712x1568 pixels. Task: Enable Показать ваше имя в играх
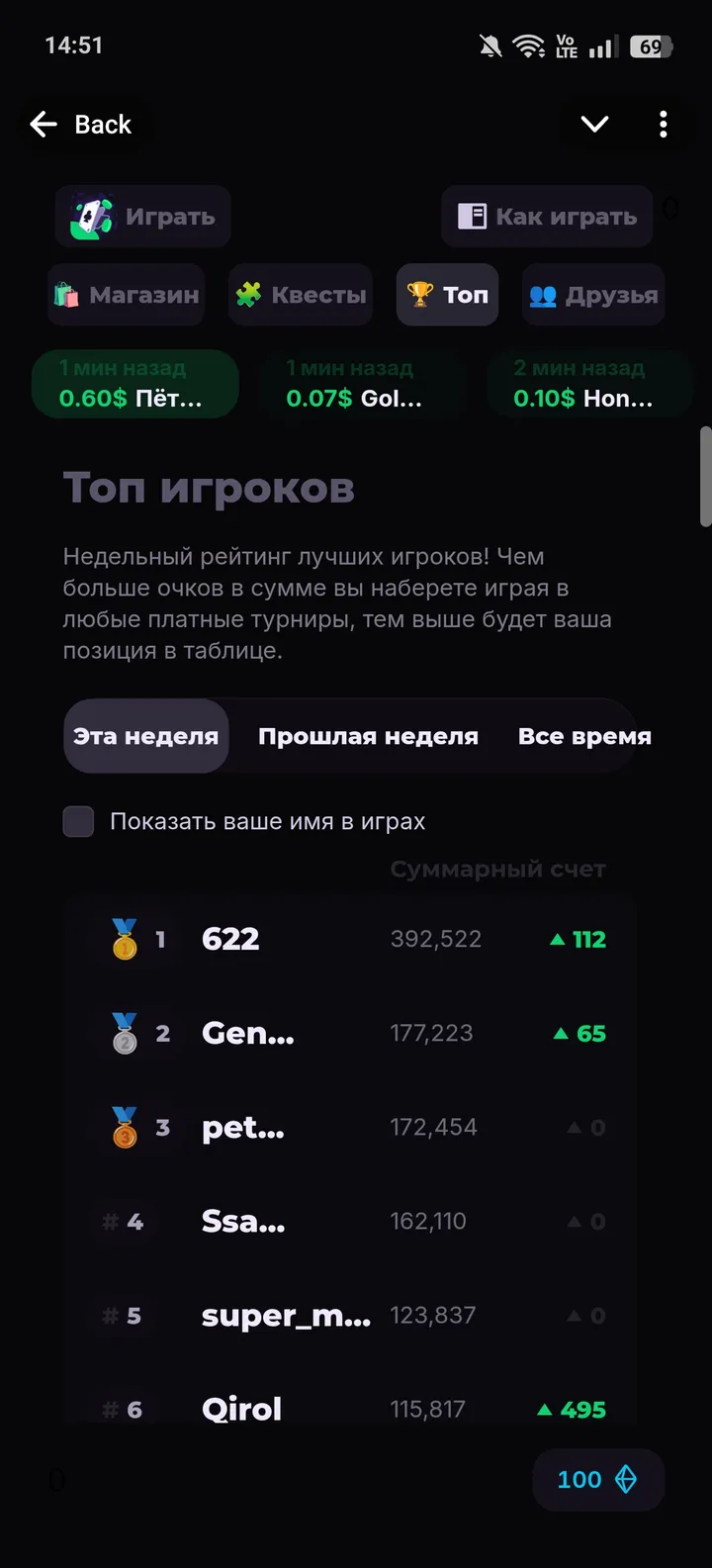[x=78, y=821]
